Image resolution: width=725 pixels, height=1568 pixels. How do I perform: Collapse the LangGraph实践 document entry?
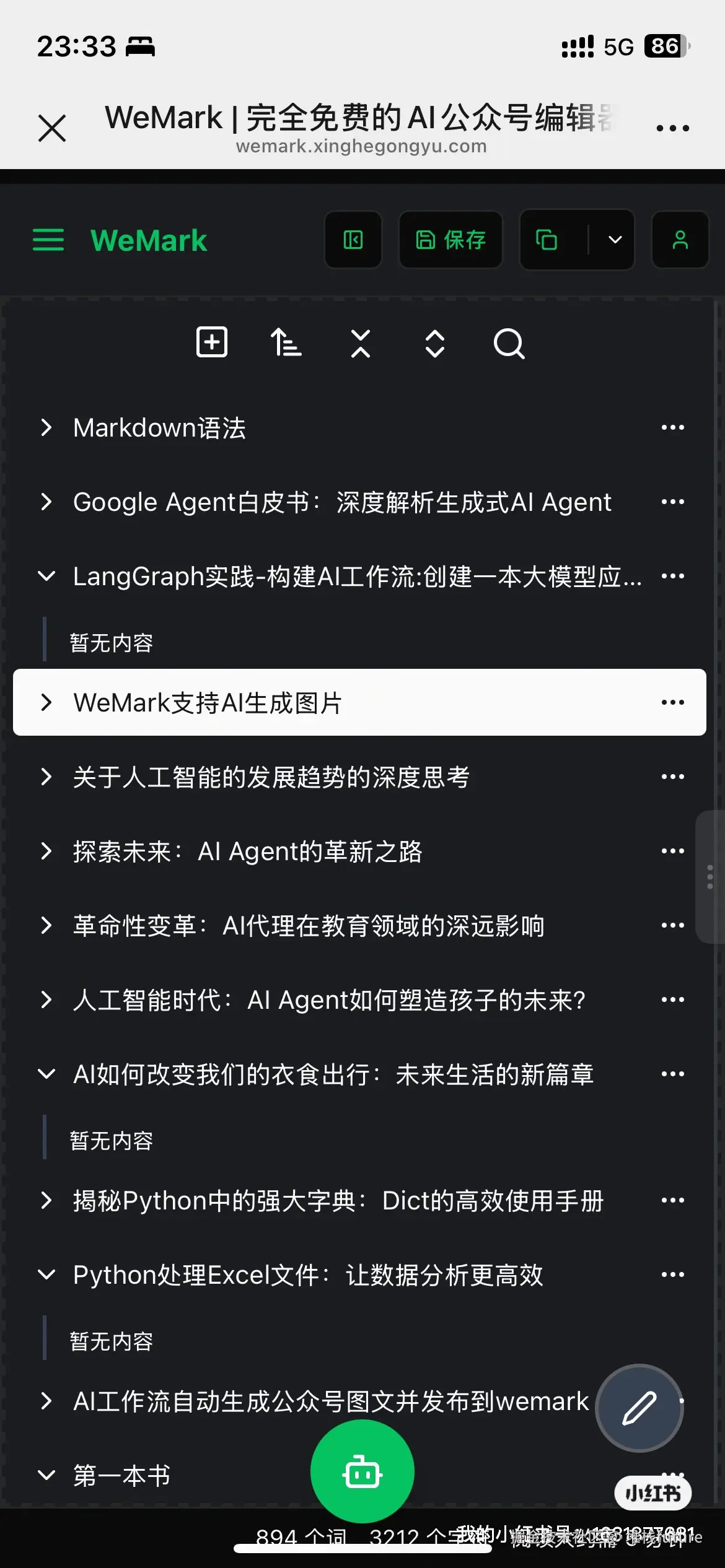tap(46, 577)
